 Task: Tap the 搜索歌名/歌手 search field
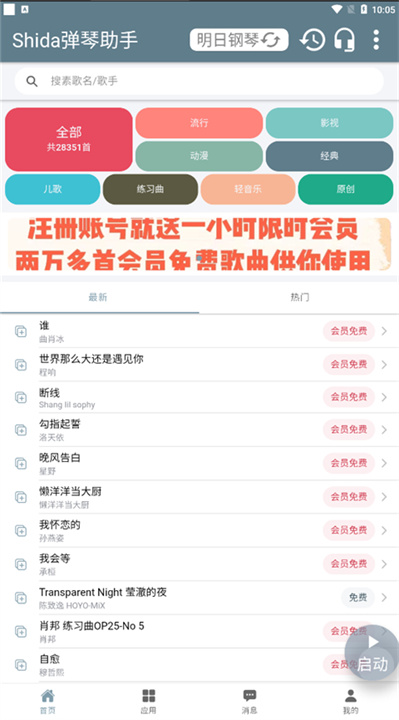199,81
